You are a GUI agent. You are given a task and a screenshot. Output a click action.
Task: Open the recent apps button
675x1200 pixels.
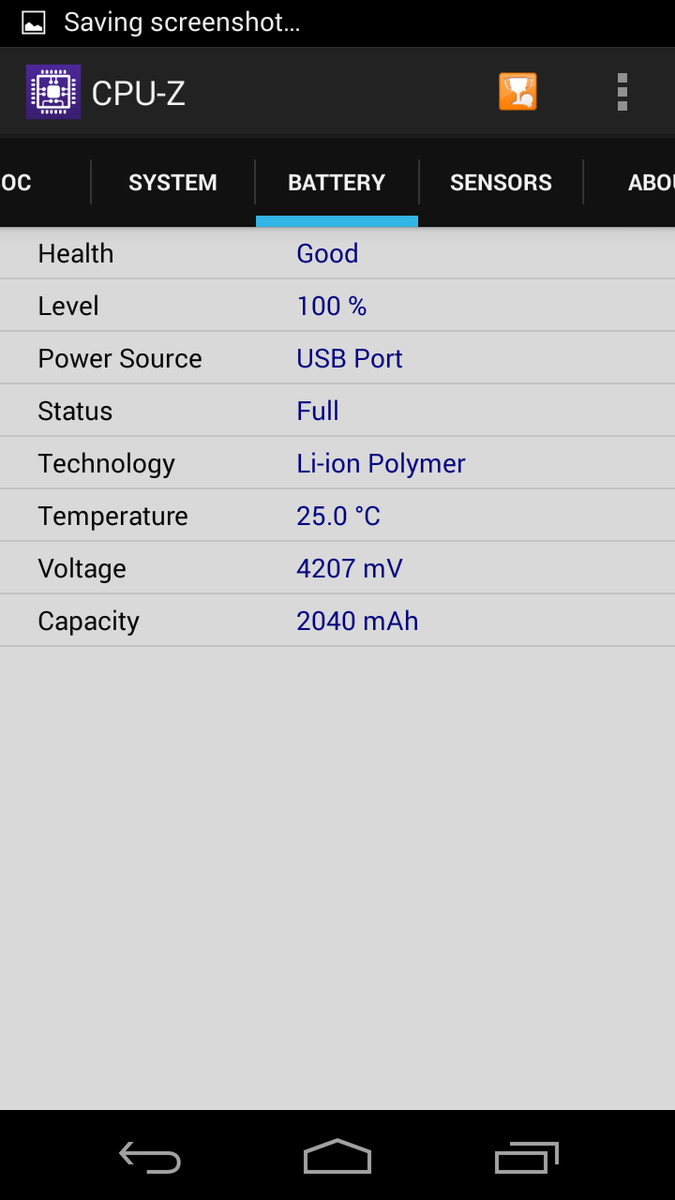[x=527, y=1157]
